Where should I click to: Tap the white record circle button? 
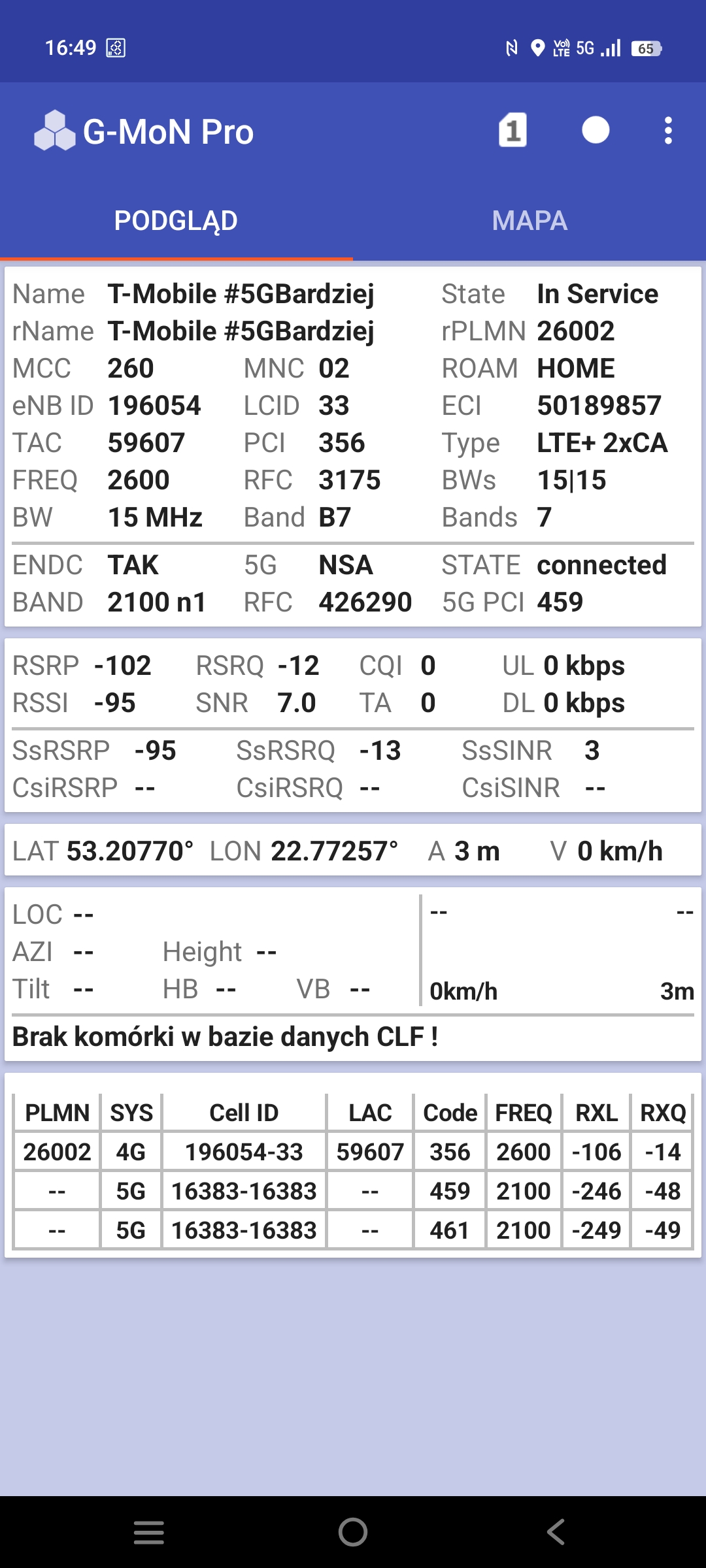(x=596, y=130)
